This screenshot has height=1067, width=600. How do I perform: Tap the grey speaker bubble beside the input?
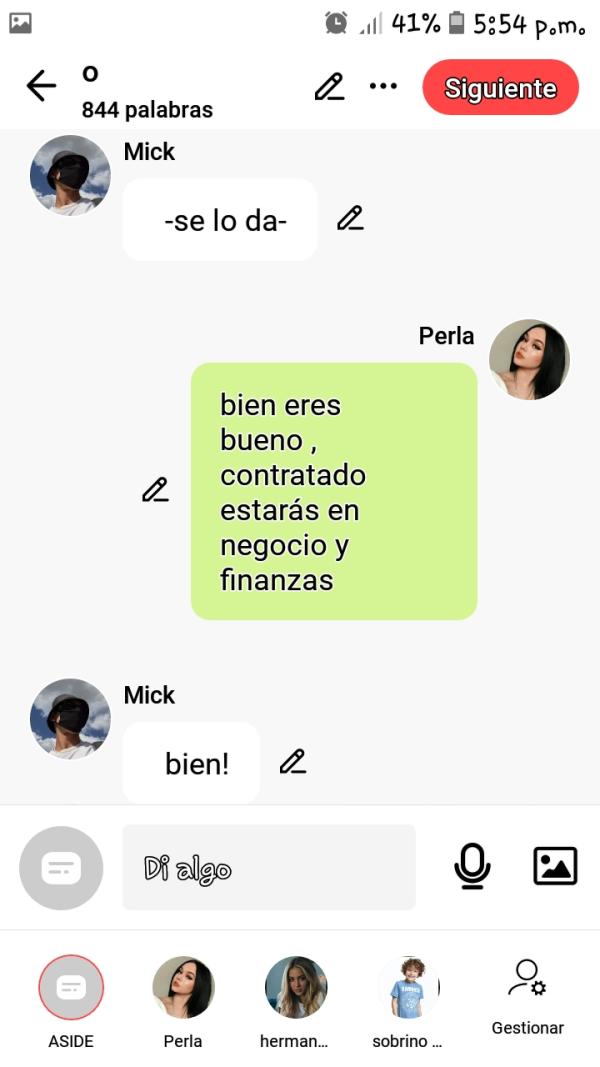[x=61, y=867]
